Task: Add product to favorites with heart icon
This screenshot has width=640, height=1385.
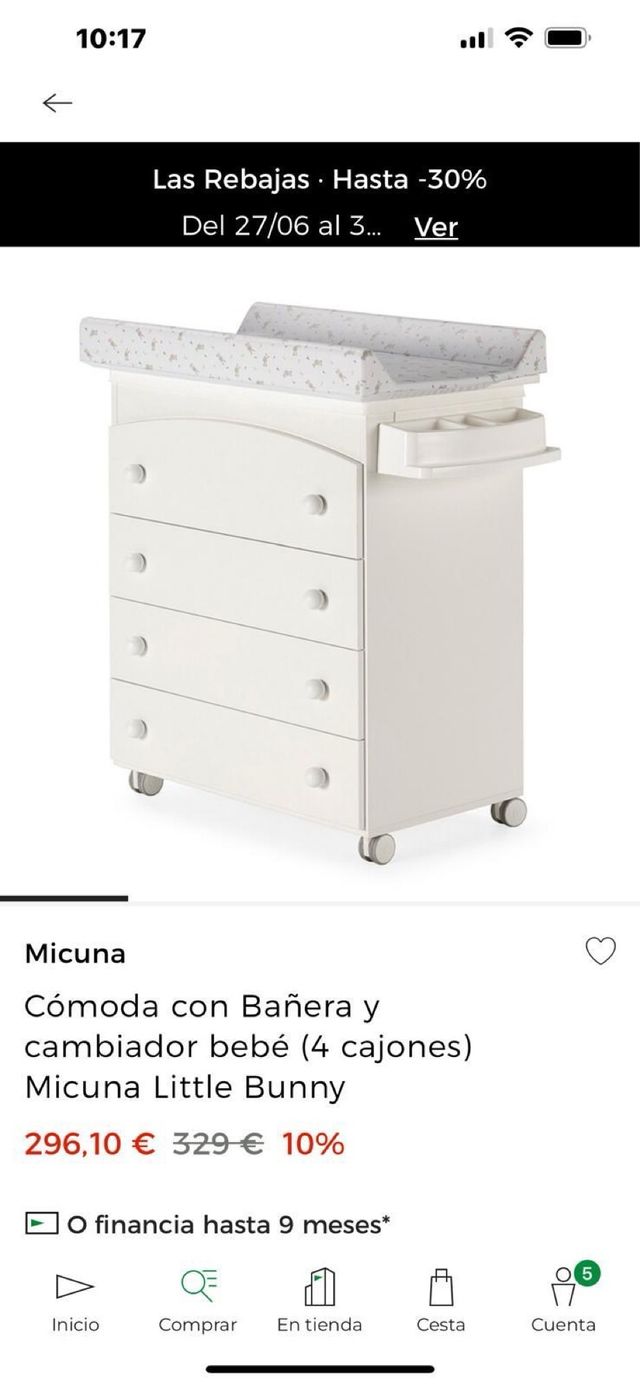Action: tap(600, 952)
